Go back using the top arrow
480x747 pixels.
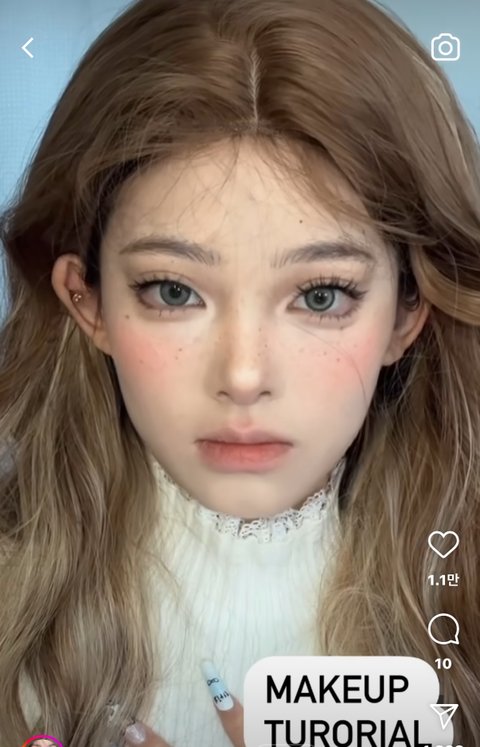point(28,48)
